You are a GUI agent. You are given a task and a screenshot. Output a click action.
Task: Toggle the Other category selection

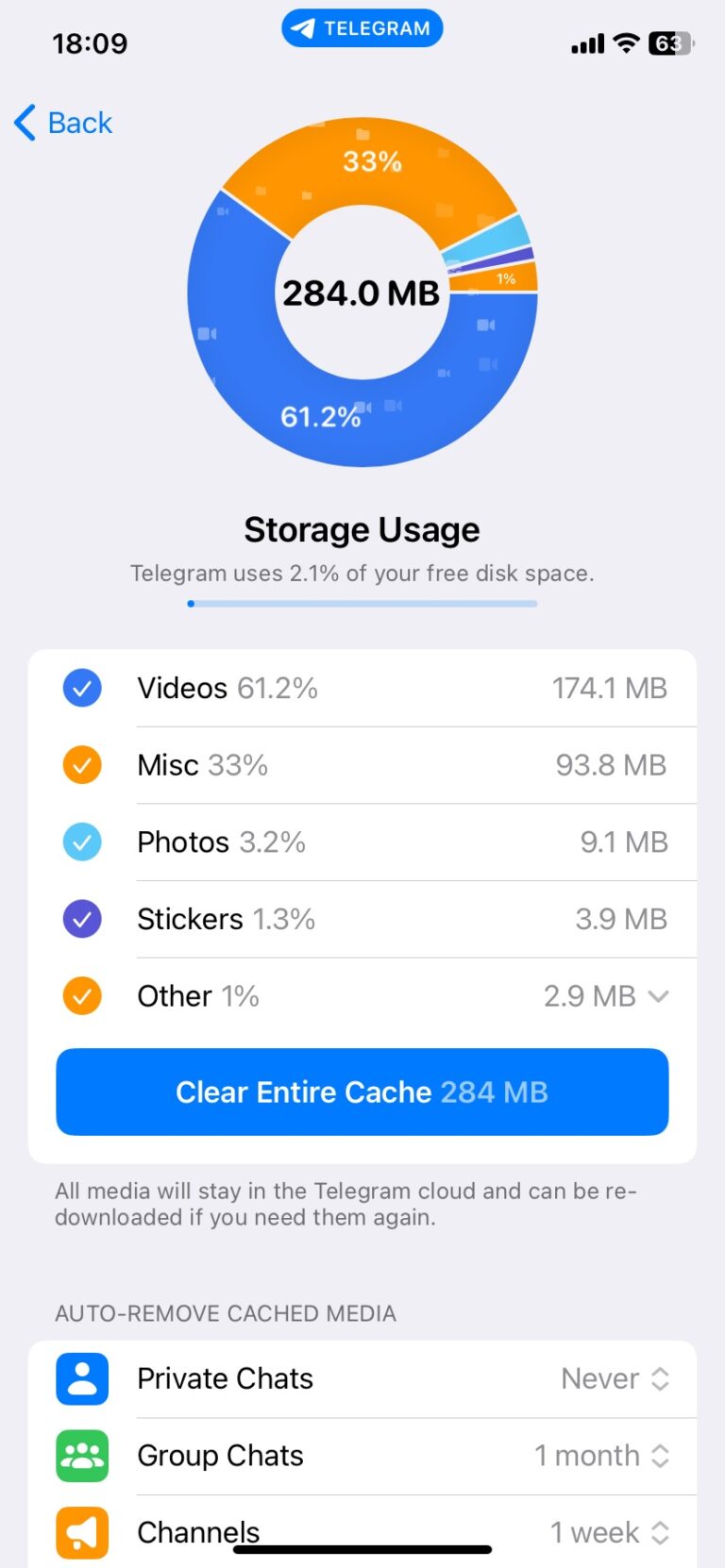(x=81, y=995)
